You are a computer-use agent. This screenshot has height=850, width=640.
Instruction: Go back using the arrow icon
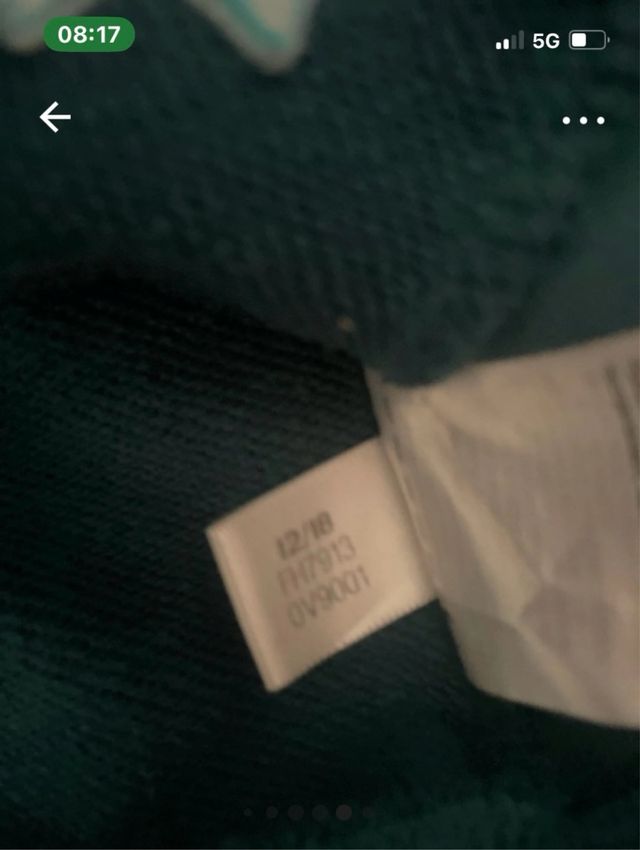click(55, 118)
